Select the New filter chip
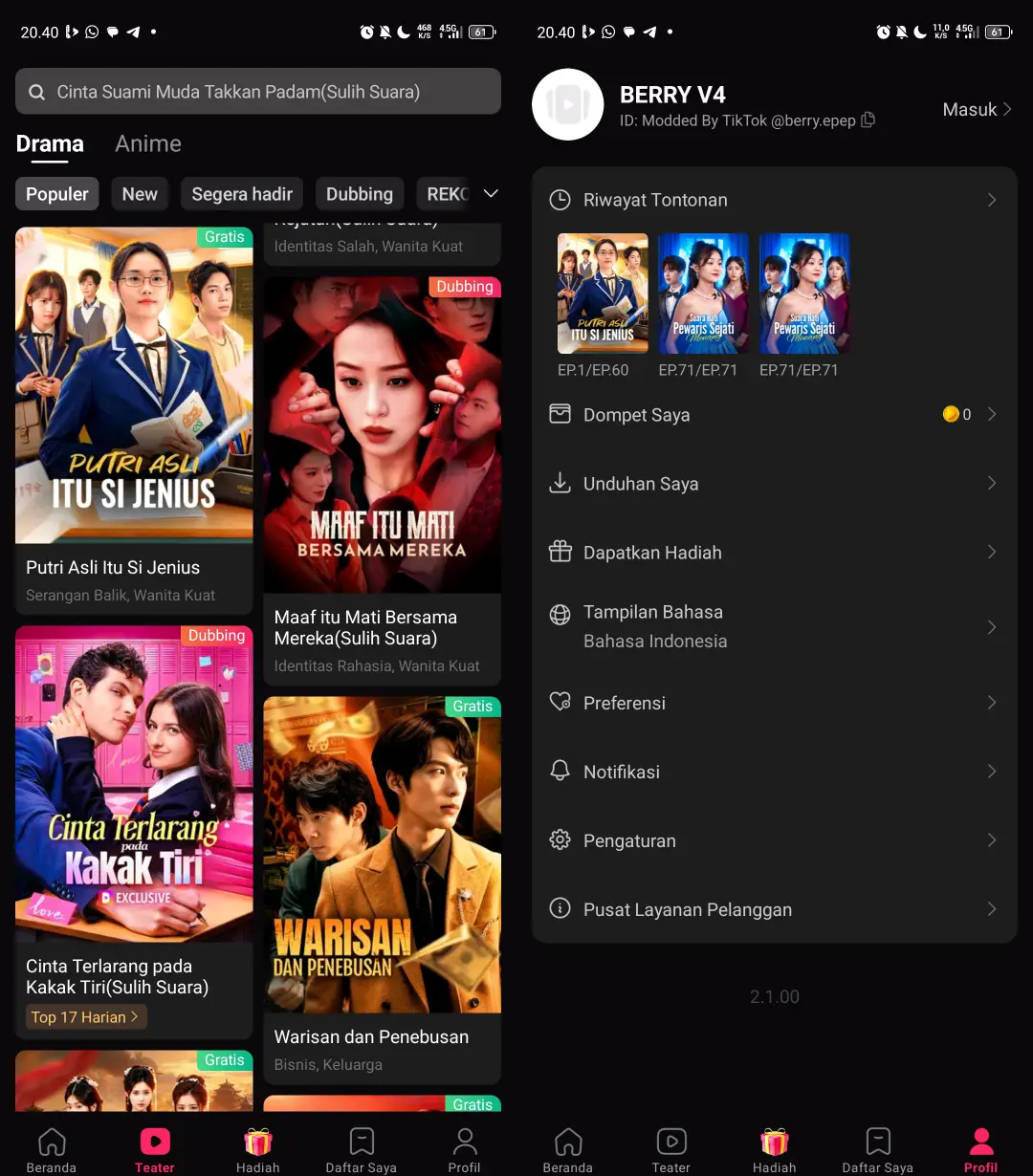Image resolution: width=1033 pixels, height=1176 pixels. (x=140, y=194)
